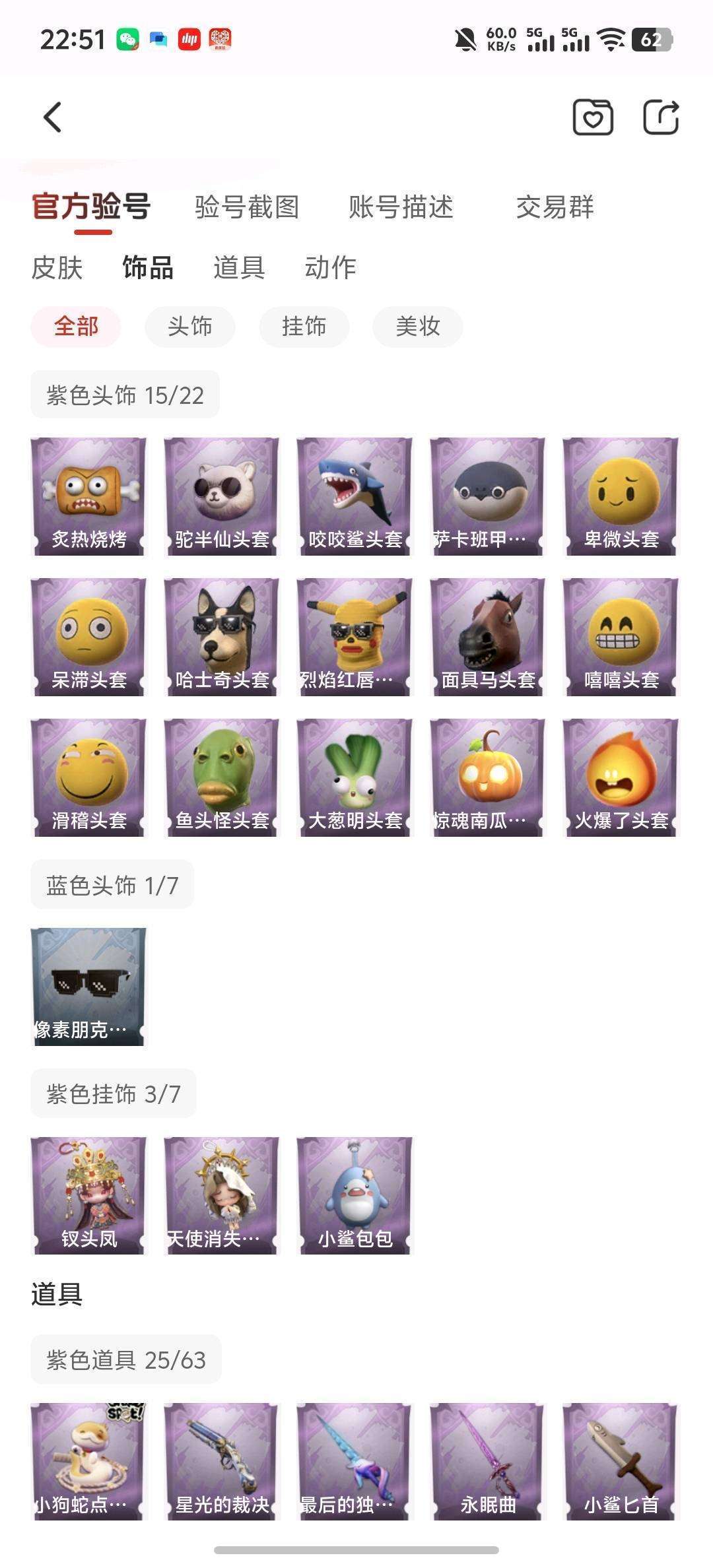The width and height of the screenshot is (713, 1568).
Task: Filter accessories by 美妆 chip
Action: (418, 327)
